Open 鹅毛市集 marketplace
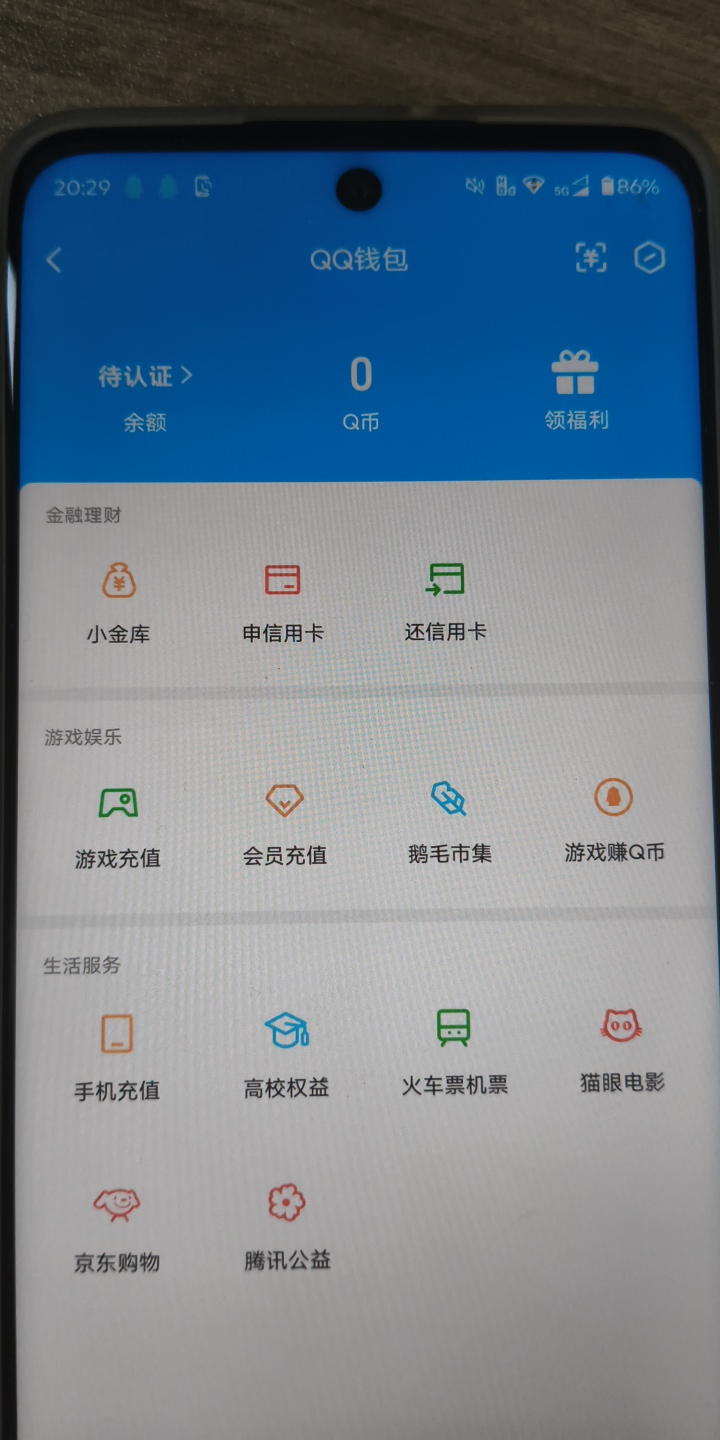720x1440 pixels. pyautogui.click(x=447, y=824)
